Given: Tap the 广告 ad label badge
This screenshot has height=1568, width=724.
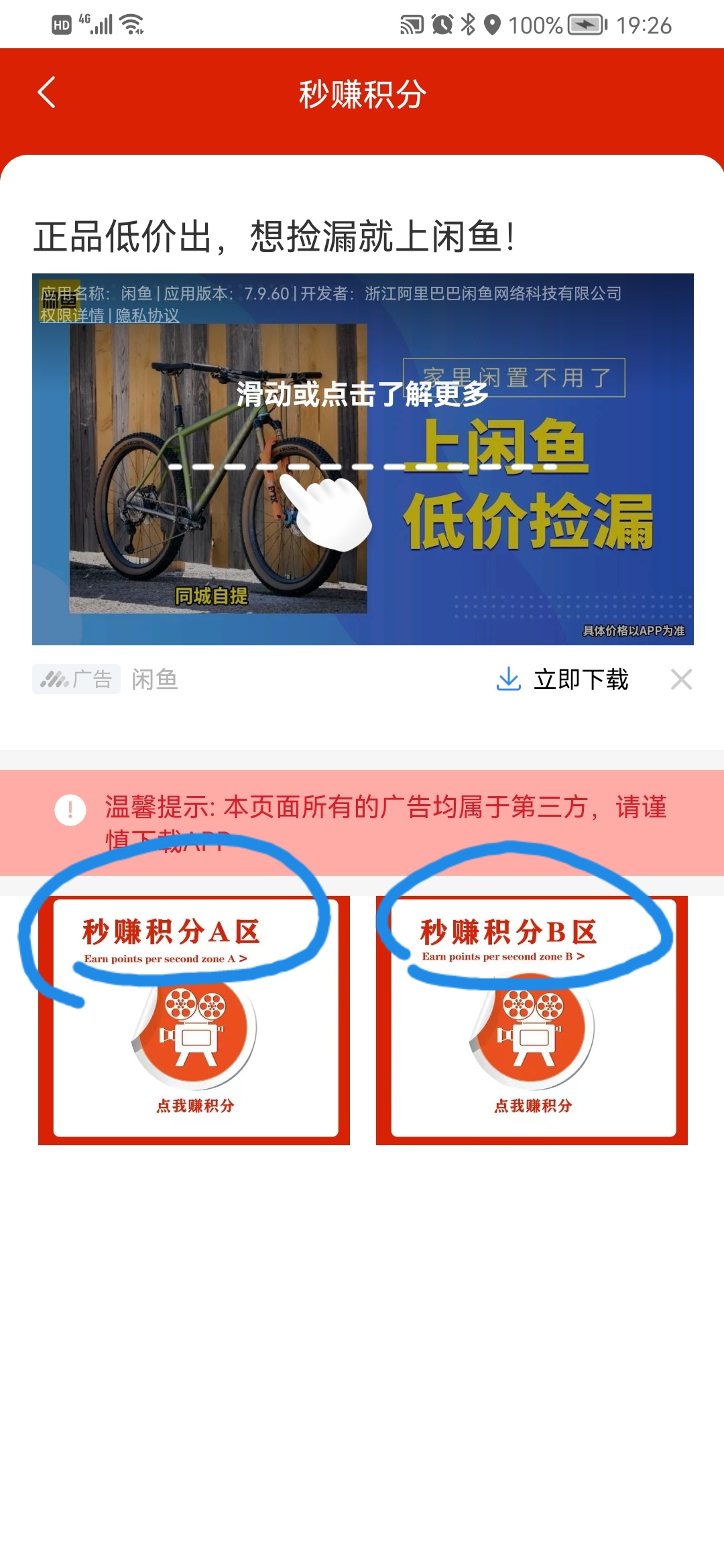Looking at the screenshot, I should click(x=76, y=679).
